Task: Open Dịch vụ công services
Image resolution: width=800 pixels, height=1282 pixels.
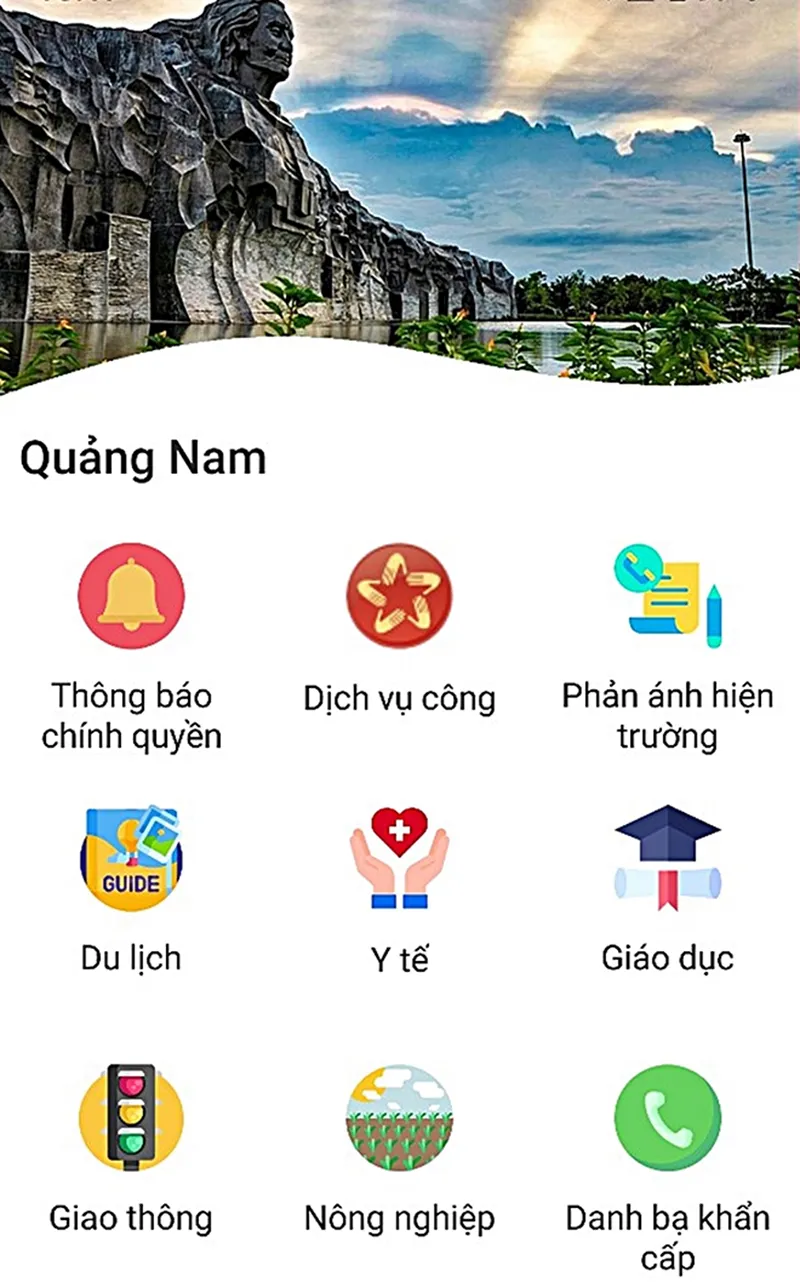Action: pos(399,596)
